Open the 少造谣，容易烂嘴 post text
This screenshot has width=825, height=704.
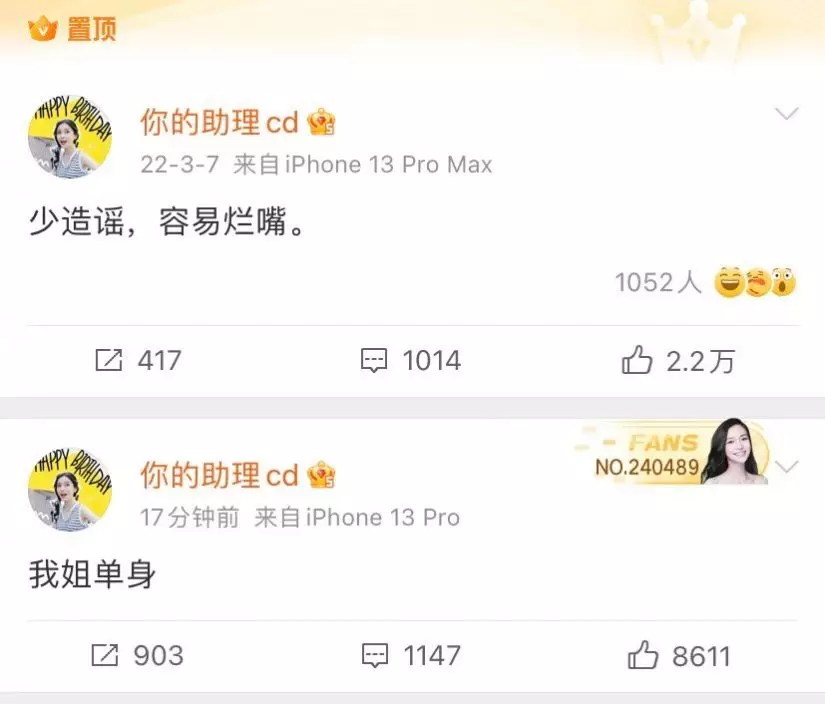165,224
